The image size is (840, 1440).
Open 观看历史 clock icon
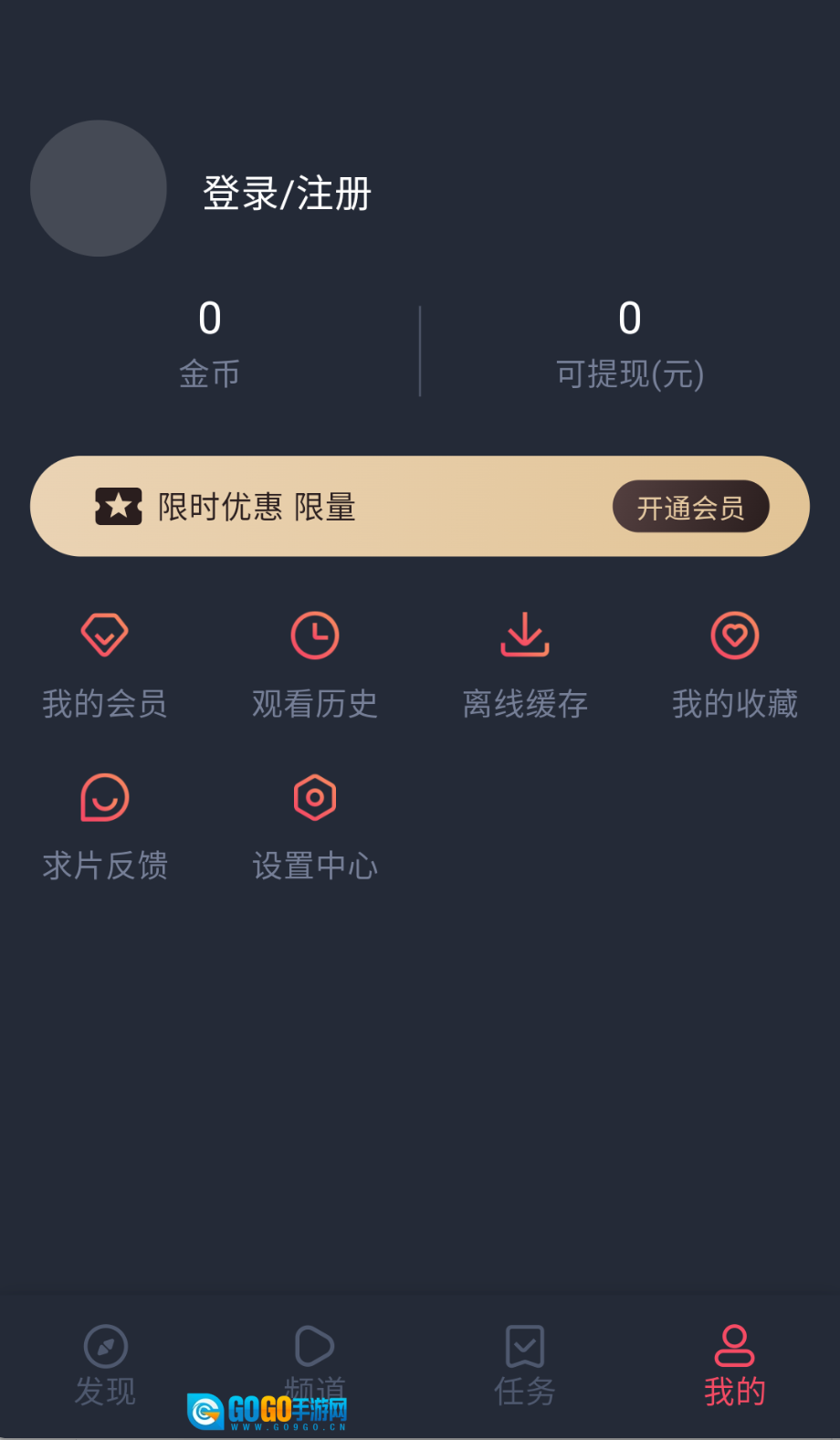click(314, 634)
